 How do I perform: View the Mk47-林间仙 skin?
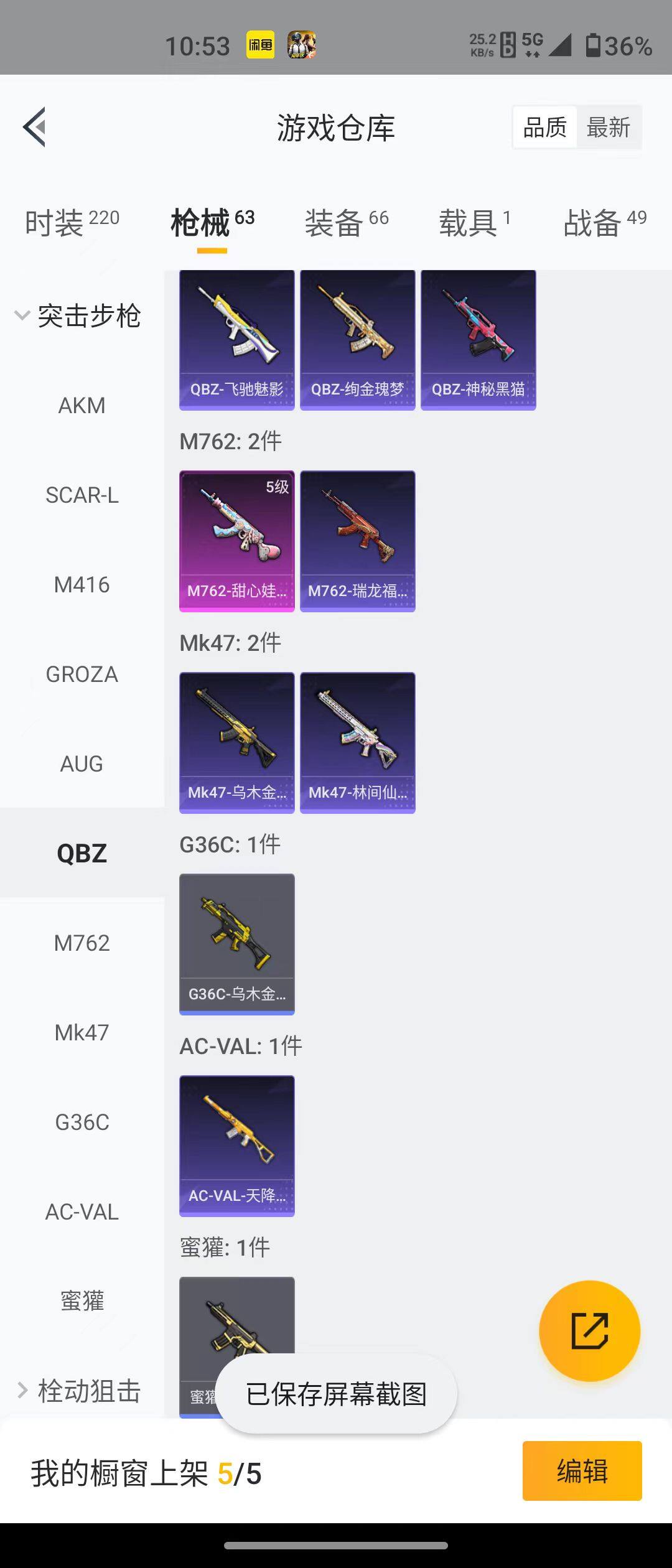point(357,742)
